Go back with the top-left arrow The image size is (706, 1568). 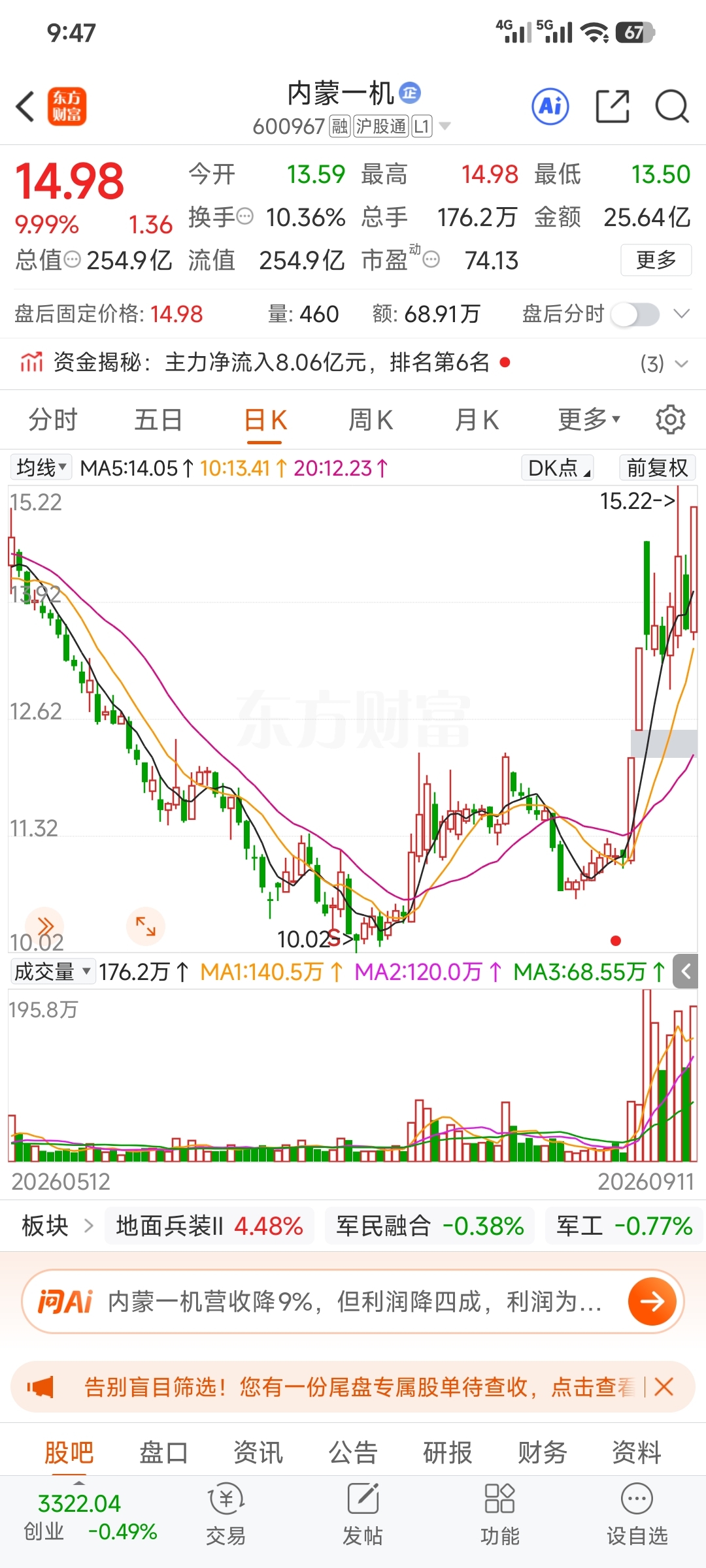[x=25, y=106]
